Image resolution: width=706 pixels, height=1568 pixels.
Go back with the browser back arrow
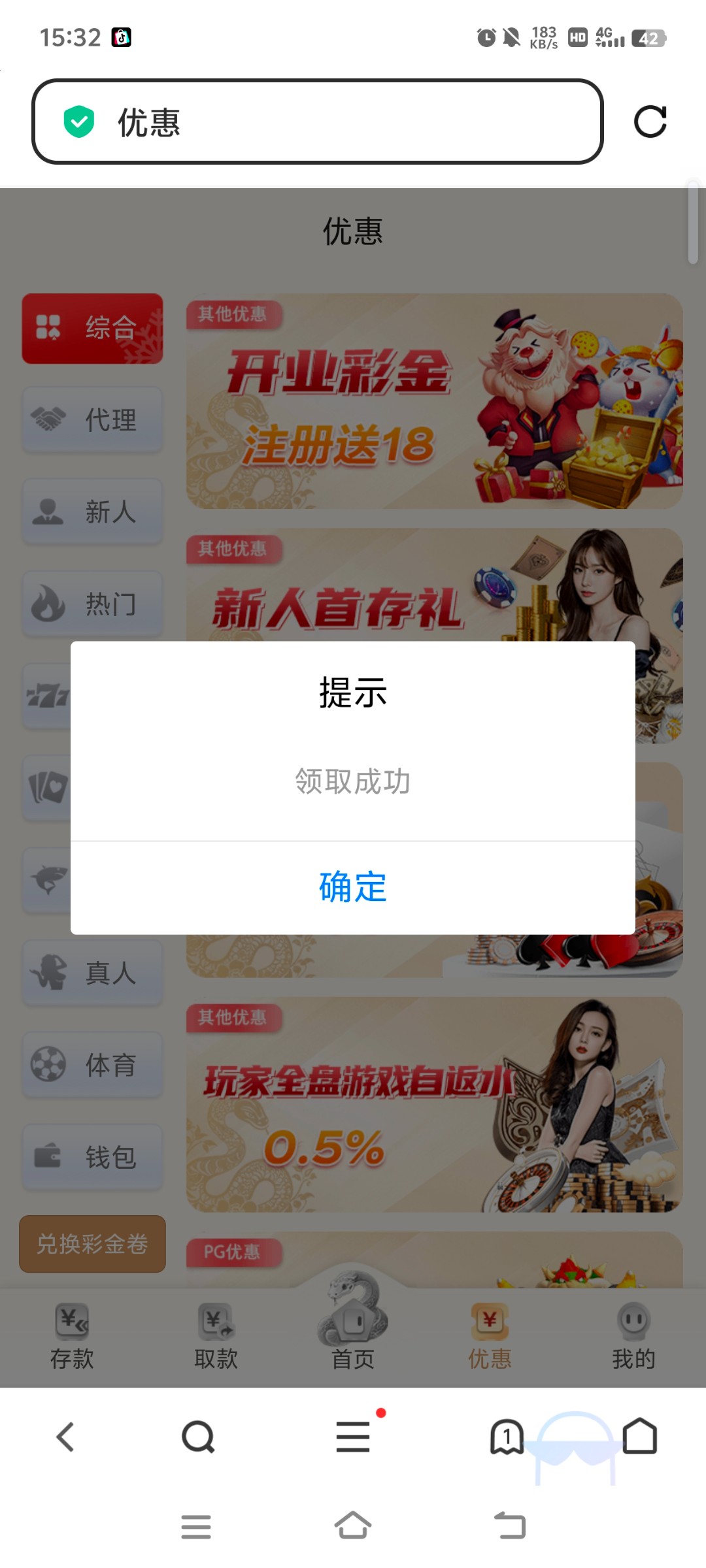pos(65,1437)
